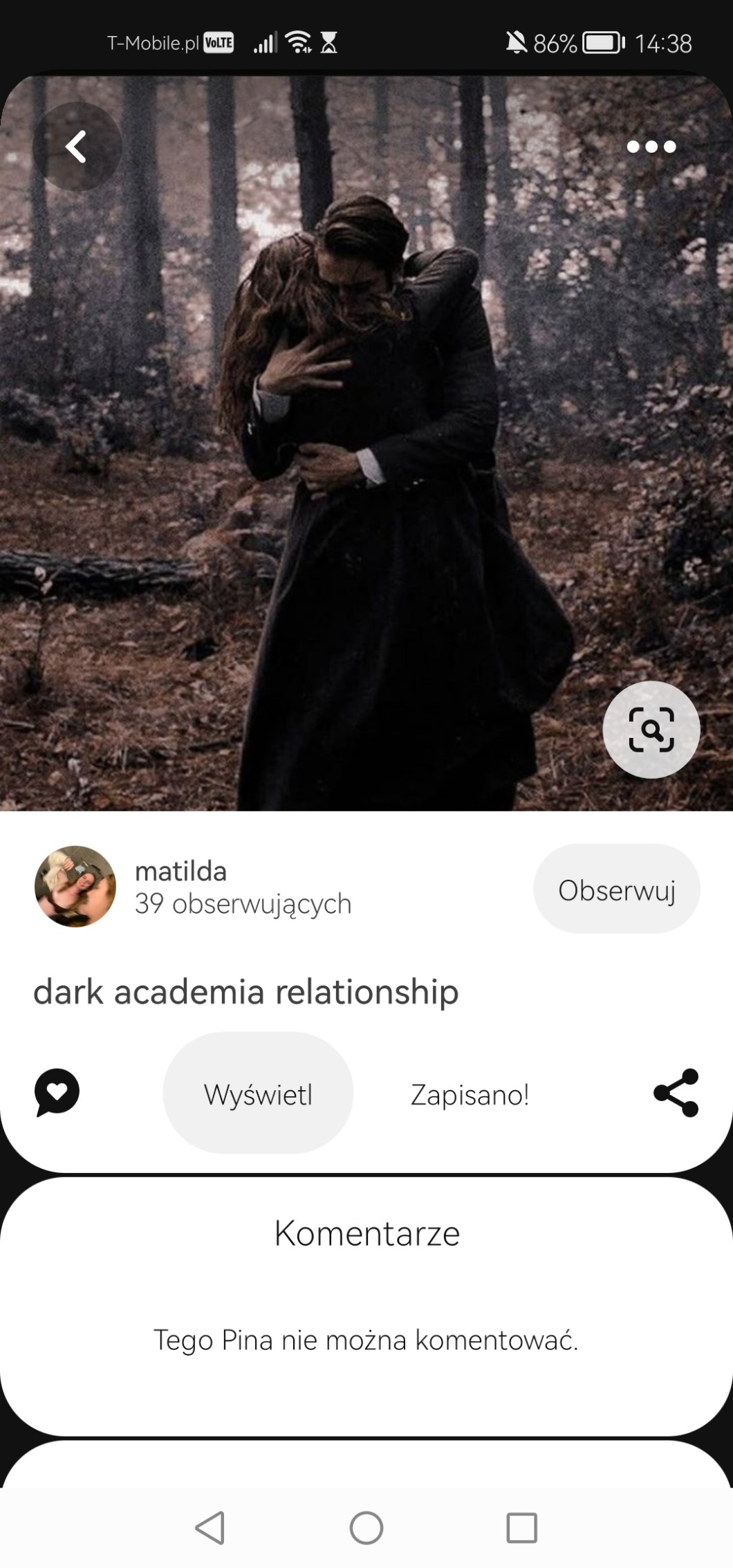Follow matilda with the Obserwuj button

click(x=616, y=889)
